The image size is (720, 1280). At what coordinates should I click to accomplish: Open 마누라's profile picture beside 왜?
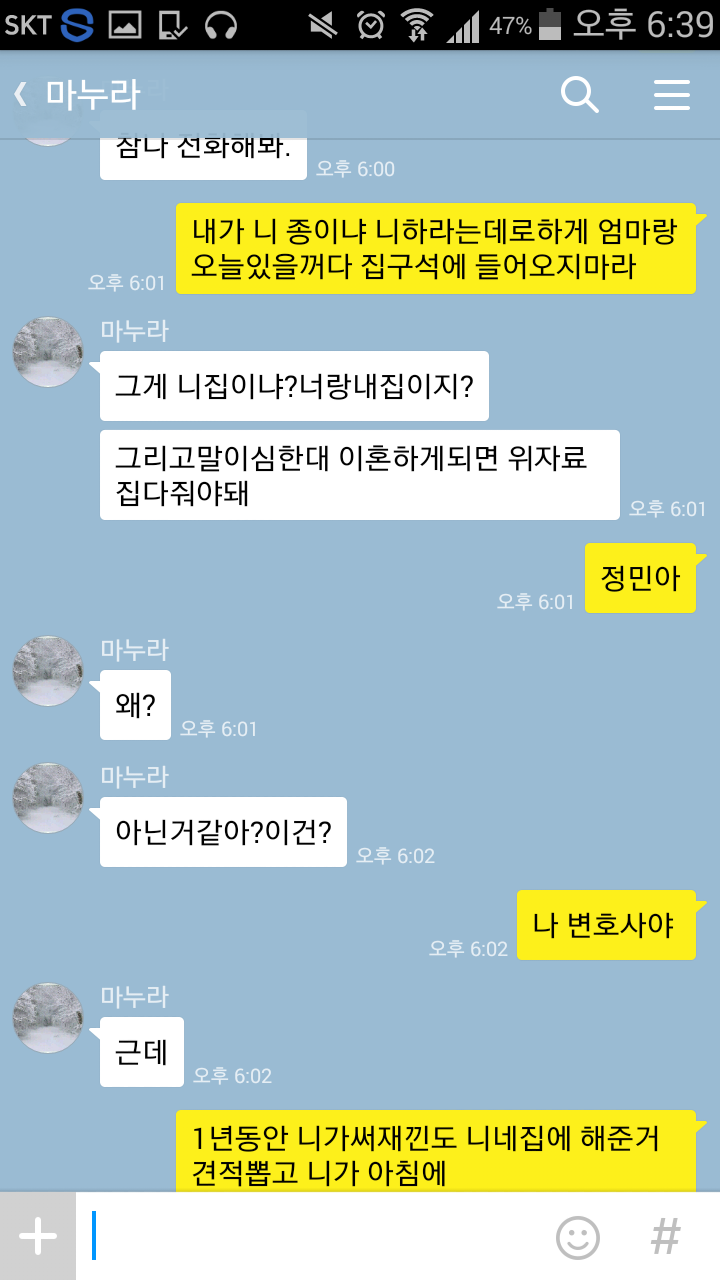tap(47, 670)
